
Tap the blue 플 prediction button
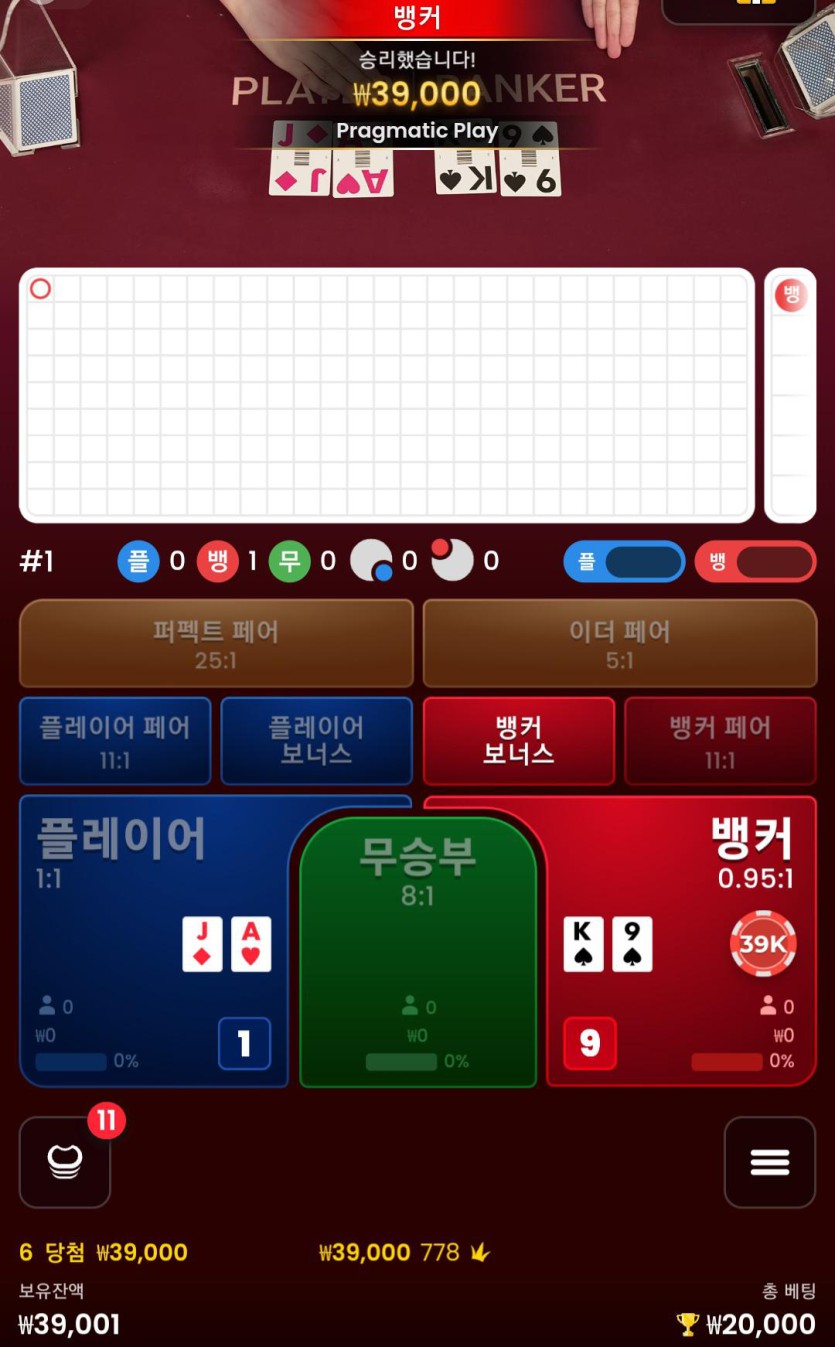click(x=624, y=562)
